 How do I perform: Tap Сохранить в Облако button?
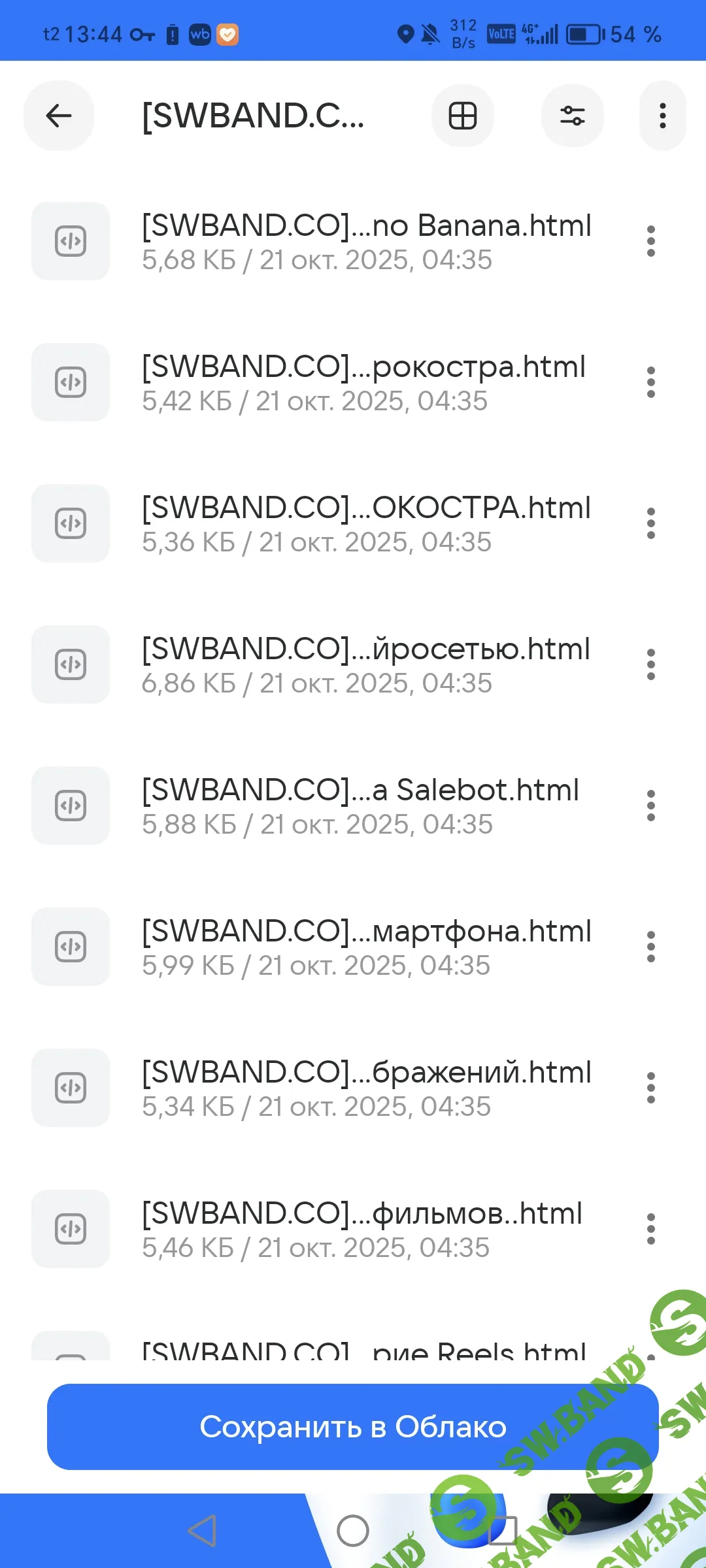353,1427
